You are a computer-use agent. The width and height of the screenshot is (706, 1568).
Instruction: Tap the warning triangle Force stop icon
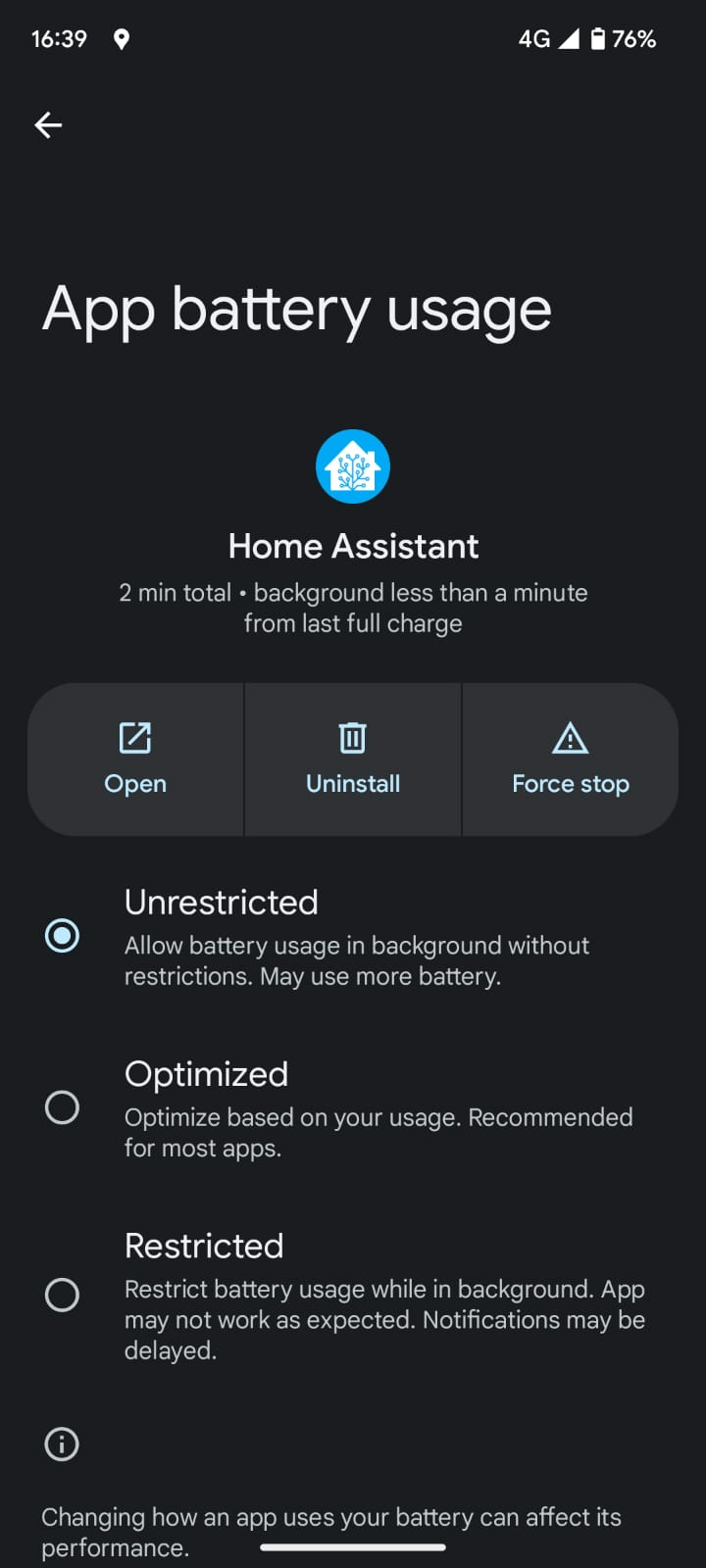tap(570, 738)
